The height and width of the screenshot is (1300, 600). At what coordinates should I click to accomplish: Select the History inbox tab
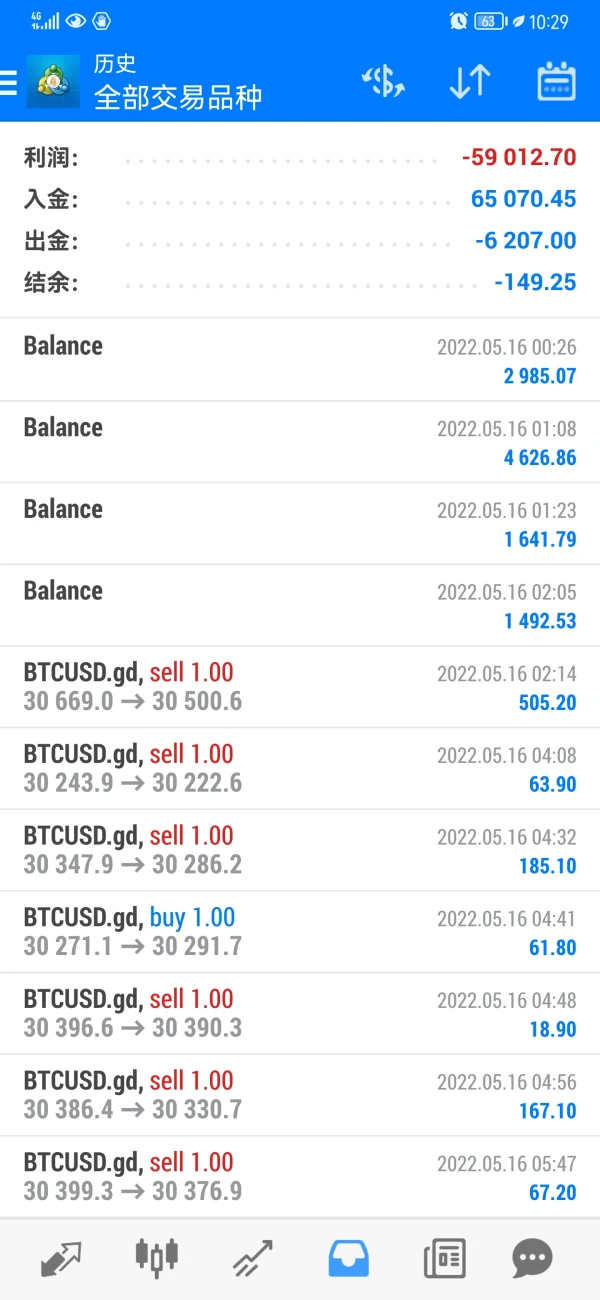click(x=348, y=1257)
